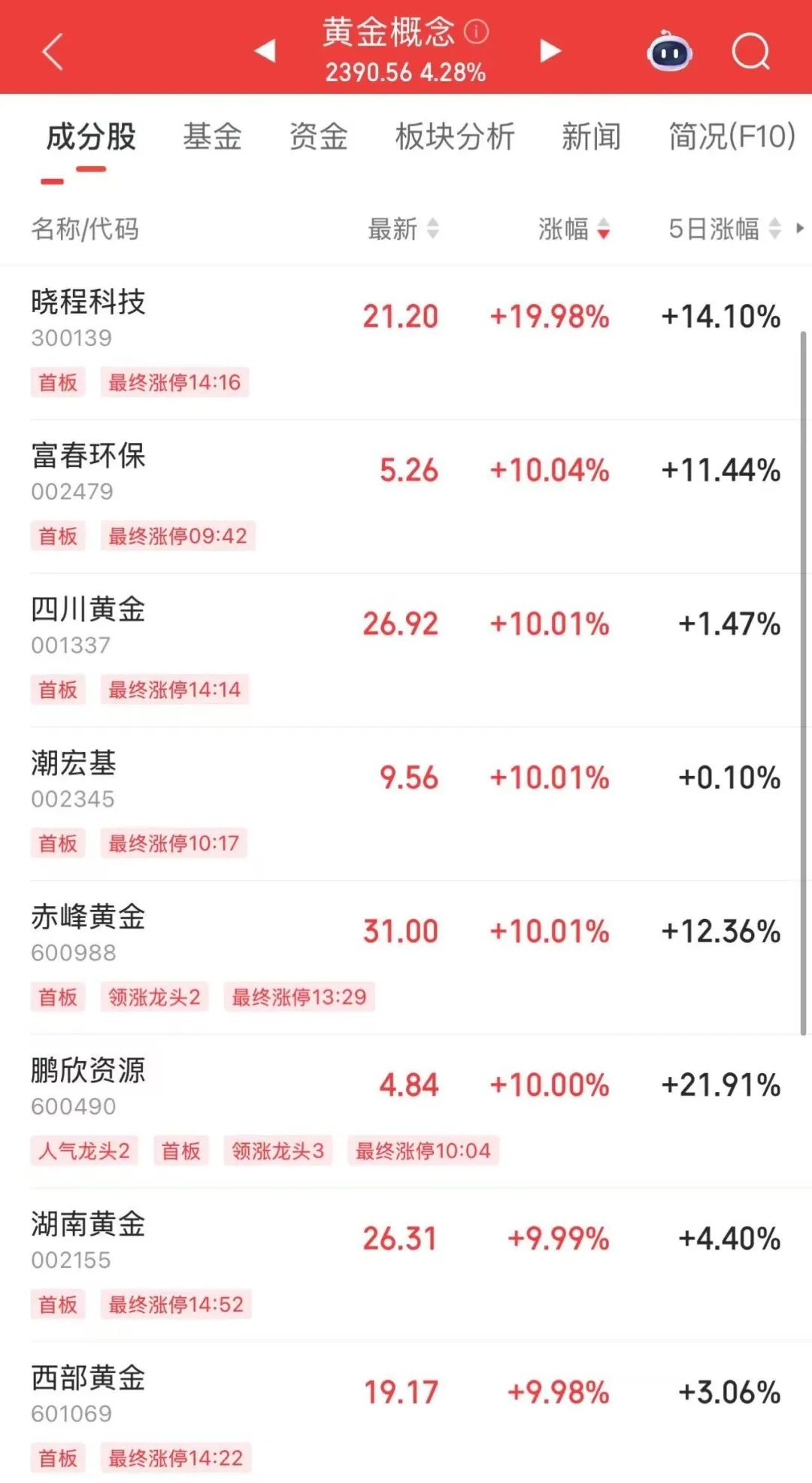
Task: Open stock 富春环保 002479
Action: pos(89,470)
